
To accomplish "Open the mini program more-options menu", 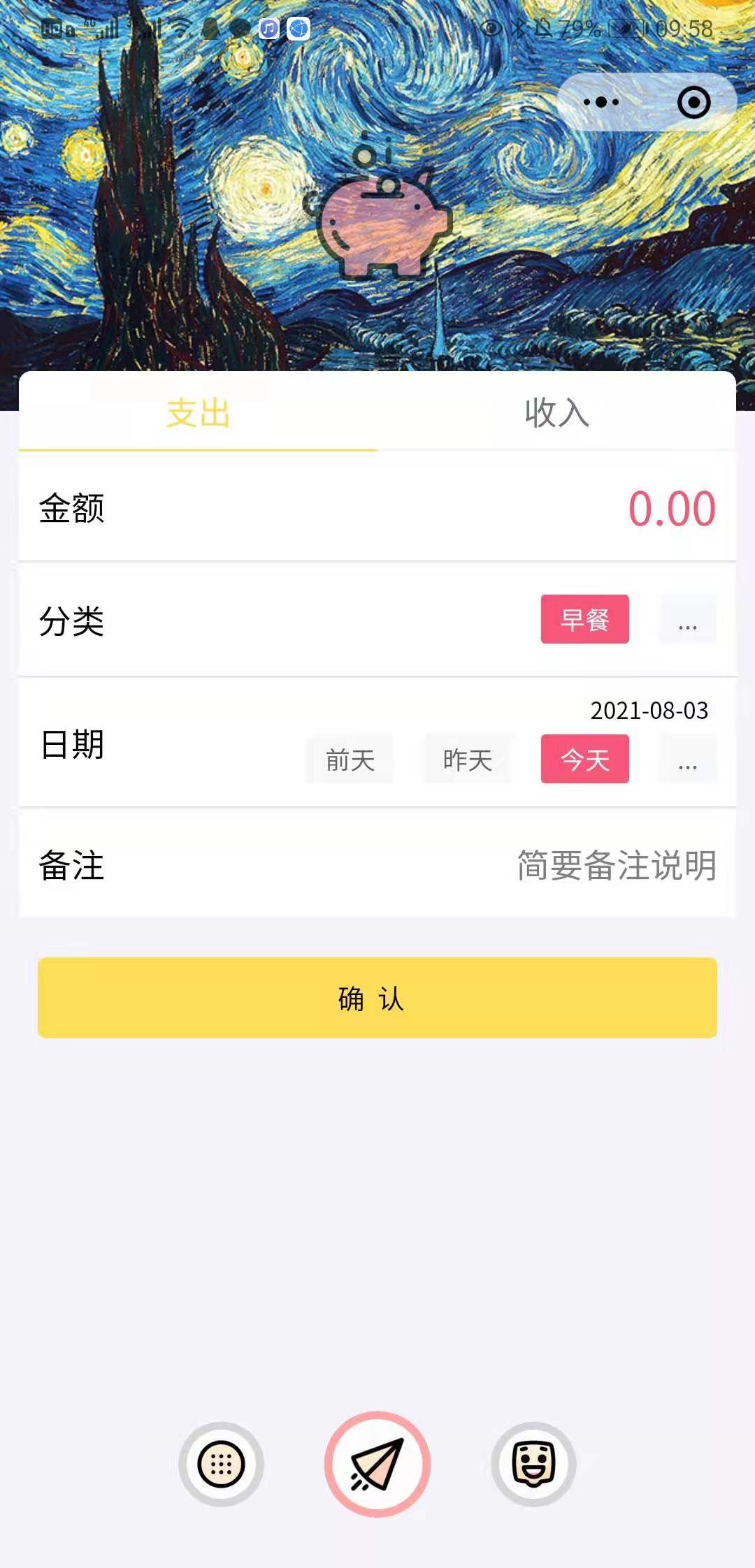I will (x=601, y=102).
